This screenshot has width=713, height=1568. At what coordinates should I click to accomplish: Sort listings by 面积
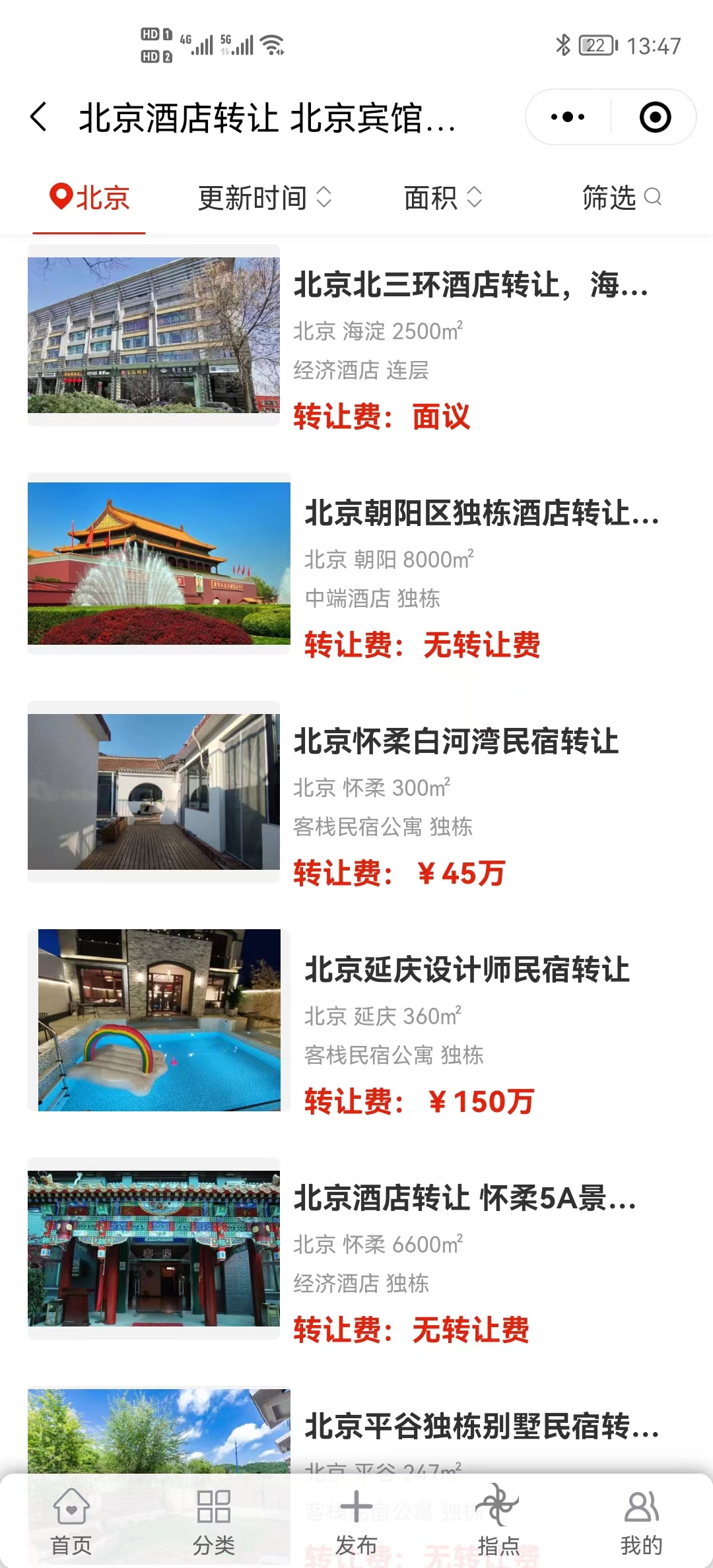click(442, 198)
